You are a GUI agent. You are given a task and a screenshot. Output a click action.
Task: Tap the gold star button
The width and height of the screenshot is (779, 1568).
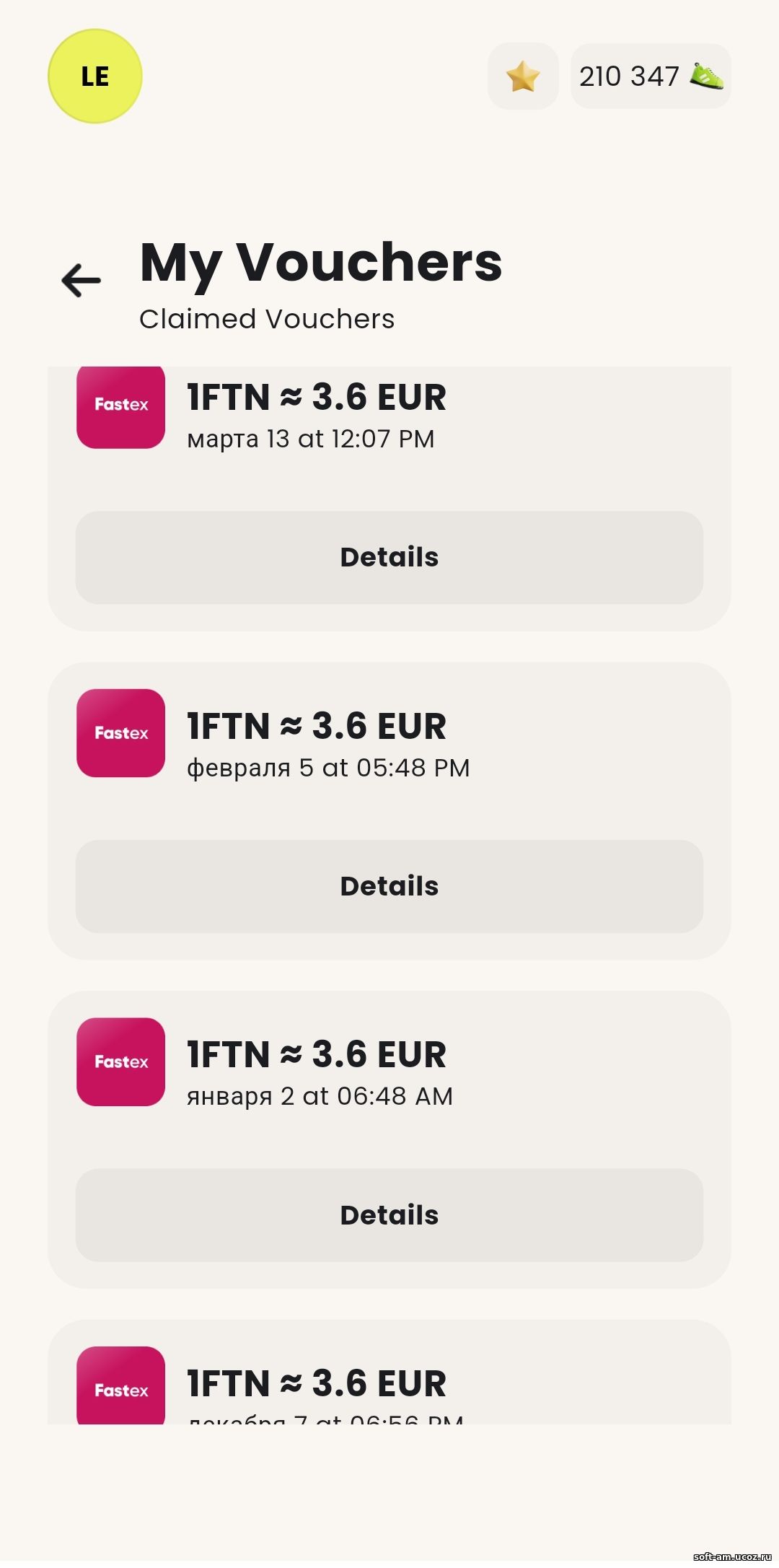(523, 76)
